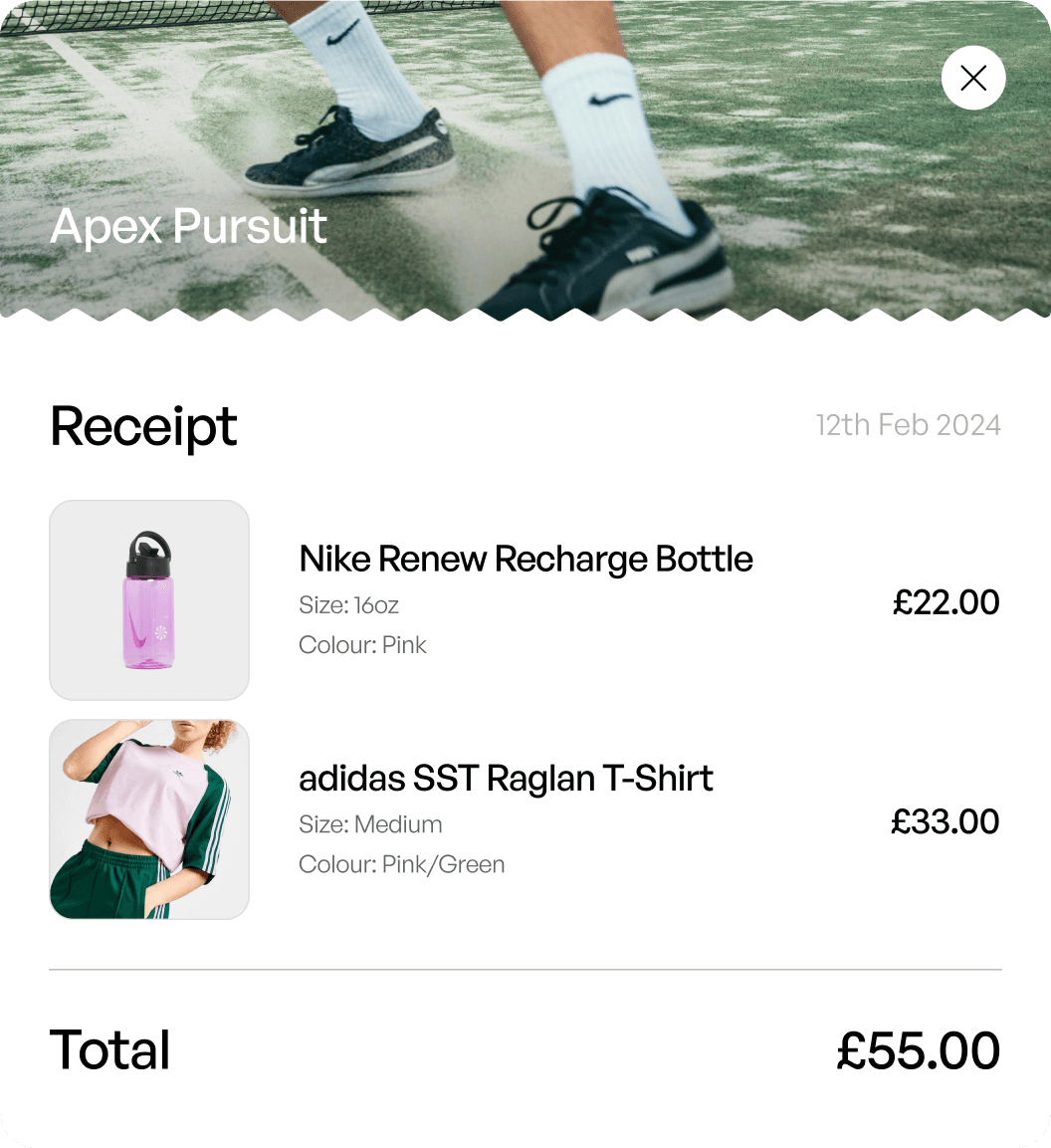Click Size: Medium on the t-shirt item
Viewport: 1051px width, 1148px height.
tap(370, 824)
